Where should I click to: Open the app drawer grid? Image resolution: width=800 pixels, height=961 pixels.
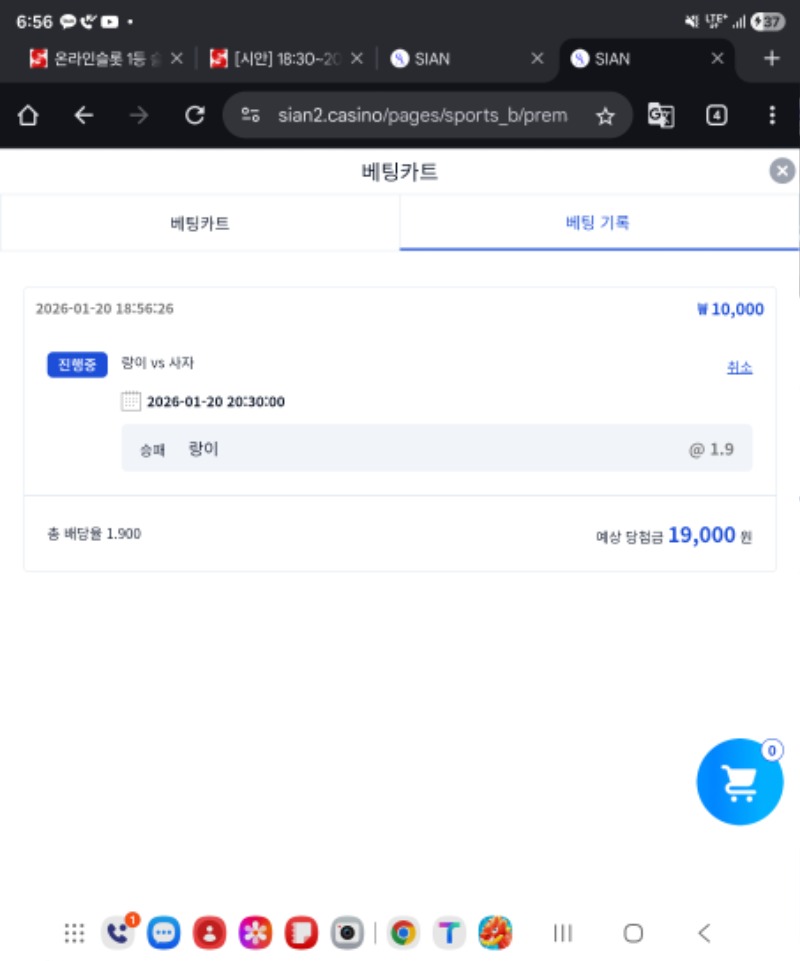pyautogui.click(x=74, y=933)
